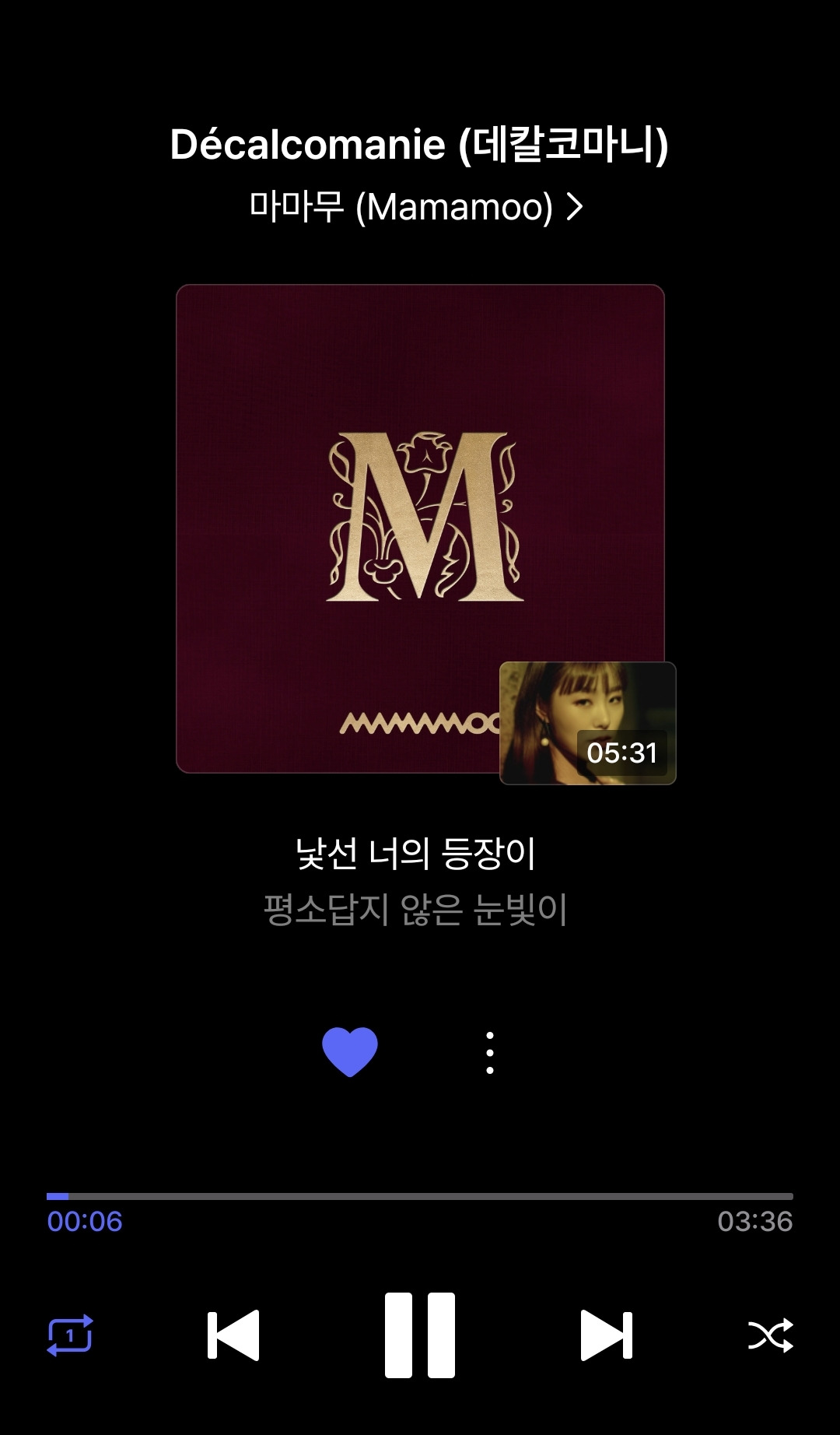Skip to the next track
Viewport: 840px width, 1435px height.
pyautogui.click(x=607, y=1335)
